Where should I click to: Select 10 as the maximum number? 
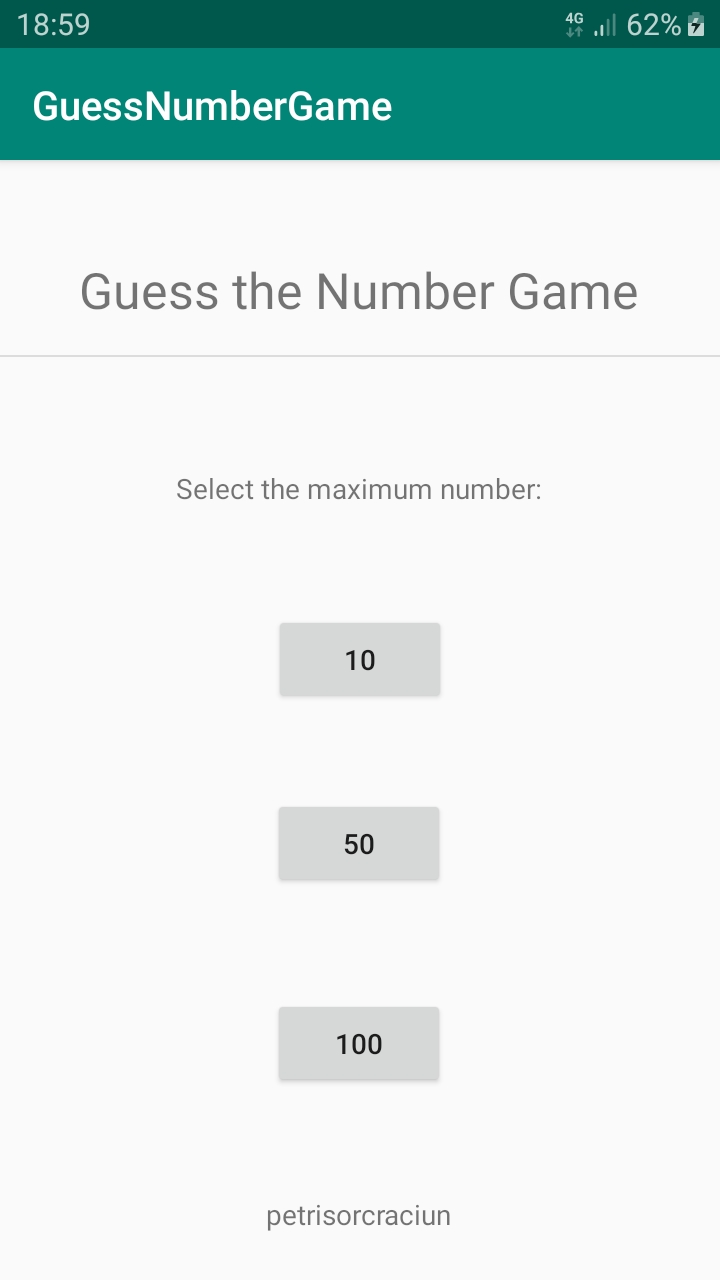tap(360, 659)
